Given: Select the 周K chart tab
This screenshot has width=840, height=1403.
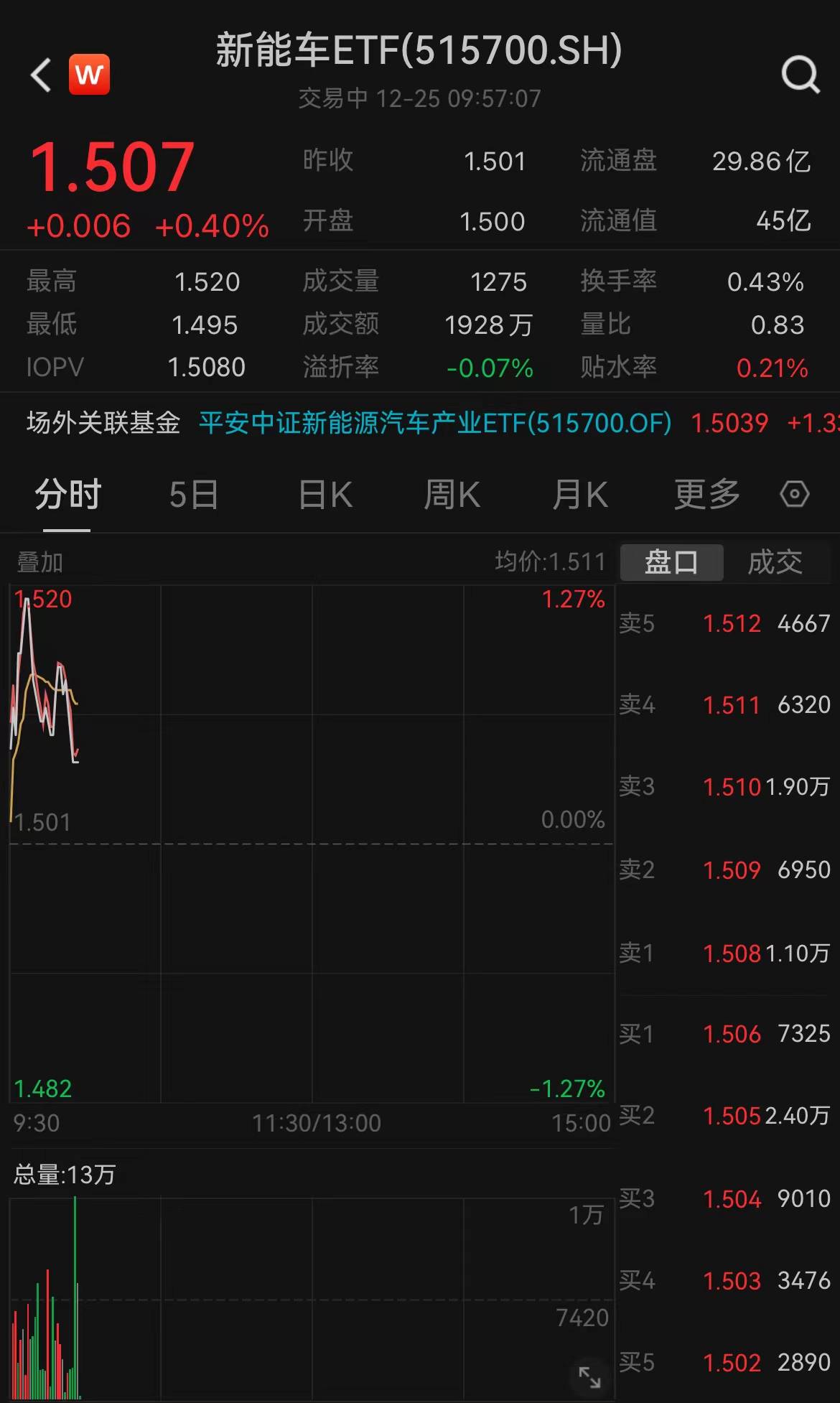Looking at the screenshot, I should (x=452, y=495).
